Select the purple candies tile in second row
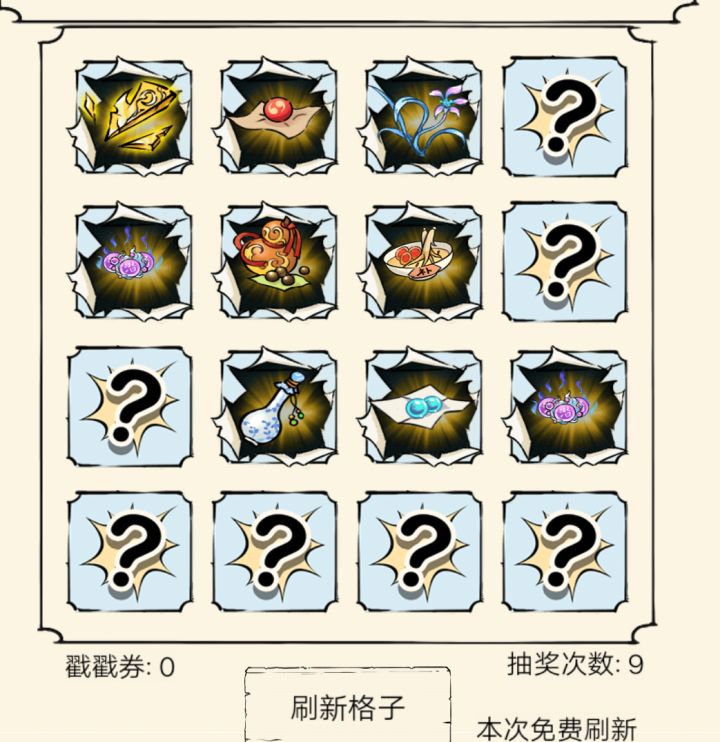This screenshot has width=720, height=742. pyautogui.click(x=130, y=260)
